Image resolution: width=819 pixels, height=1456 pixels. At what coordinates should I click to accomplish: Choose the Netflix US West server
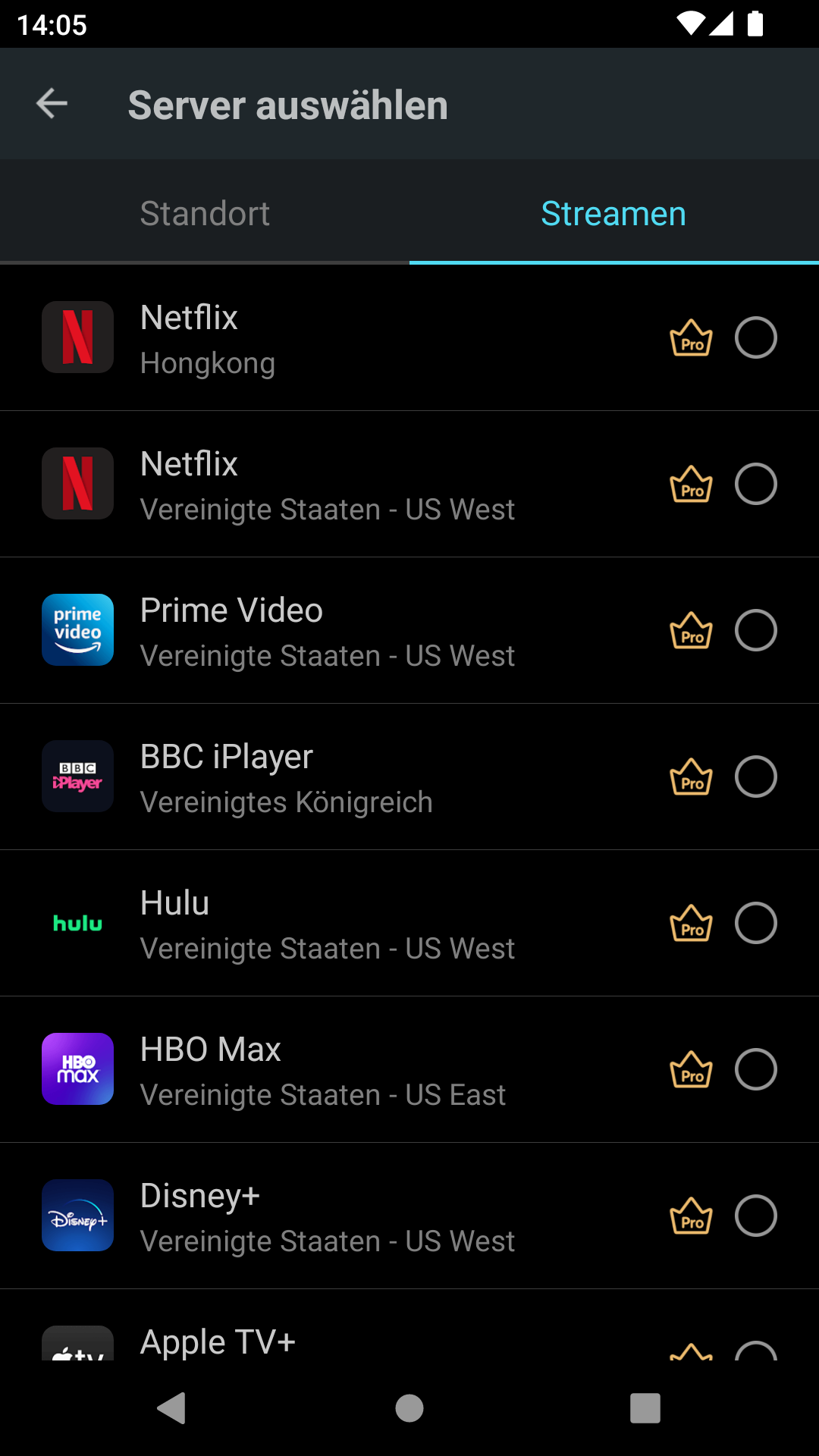(x=409, y=485)
